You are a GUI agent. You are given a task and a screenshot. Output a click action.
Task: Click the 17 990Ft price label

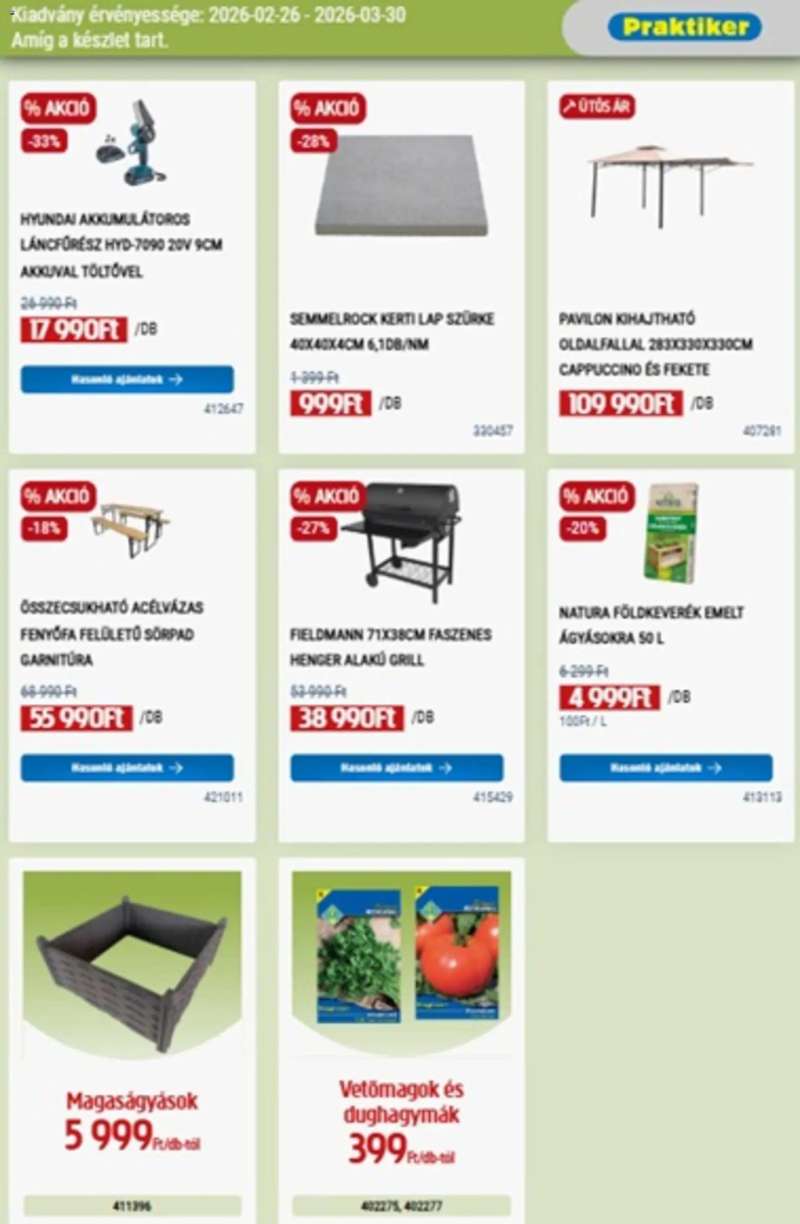tap(74, 329)
